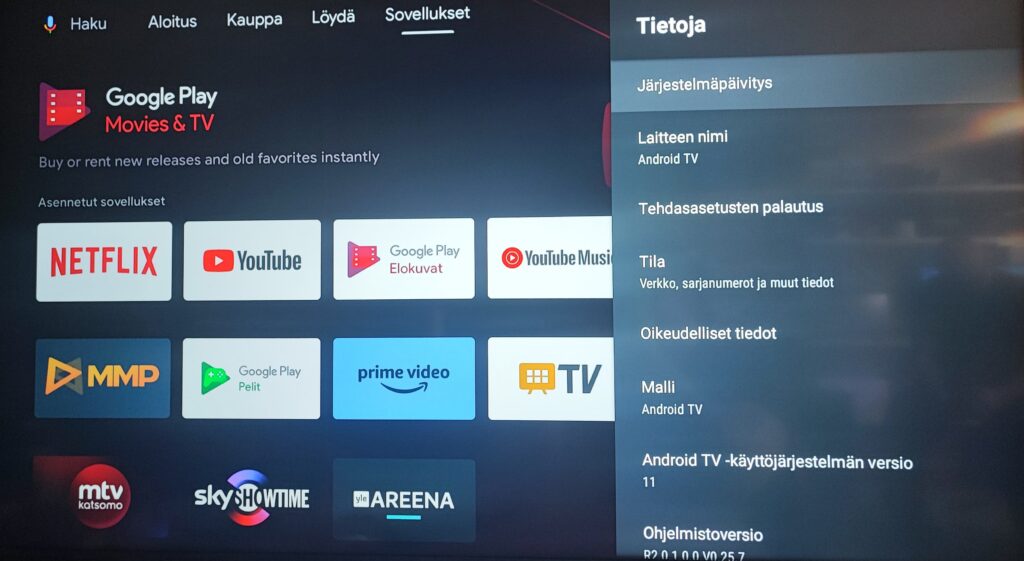Viewport: 1024px width, 561px height.
Task: Open the SkyShowtime app
Action: click(251, 496)
